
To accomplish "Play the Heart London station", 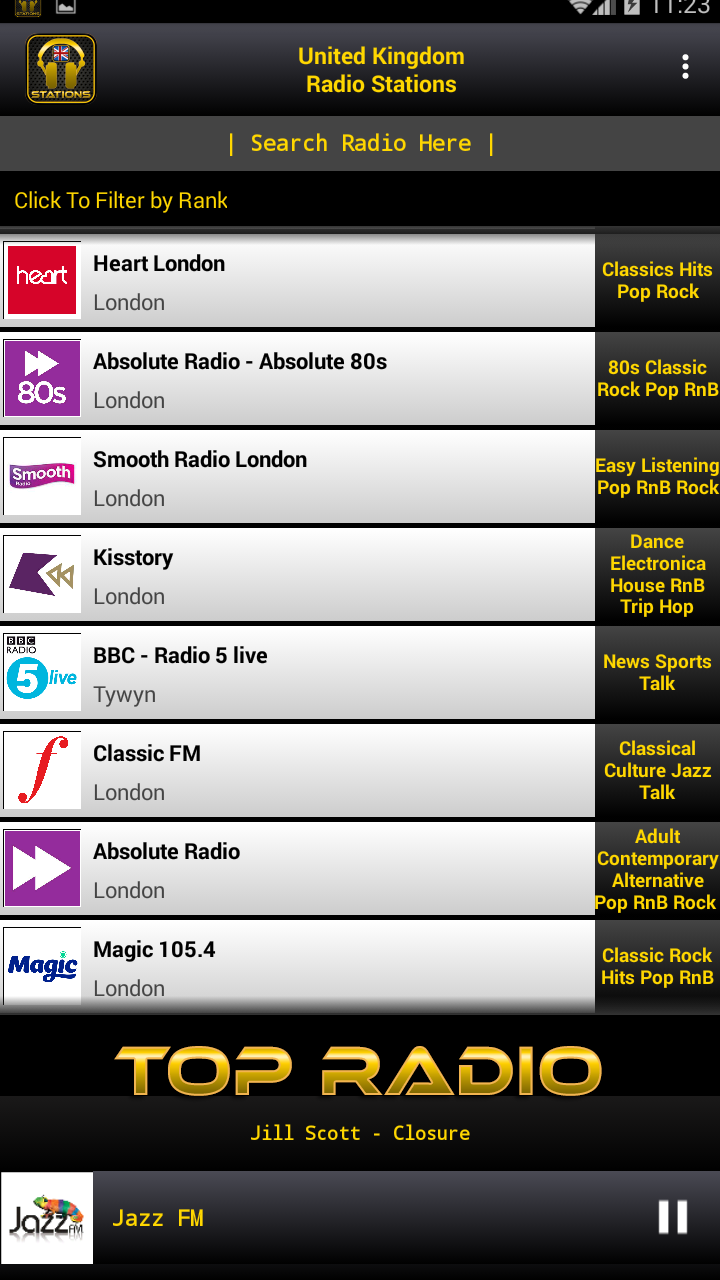I will click(300, 281).
